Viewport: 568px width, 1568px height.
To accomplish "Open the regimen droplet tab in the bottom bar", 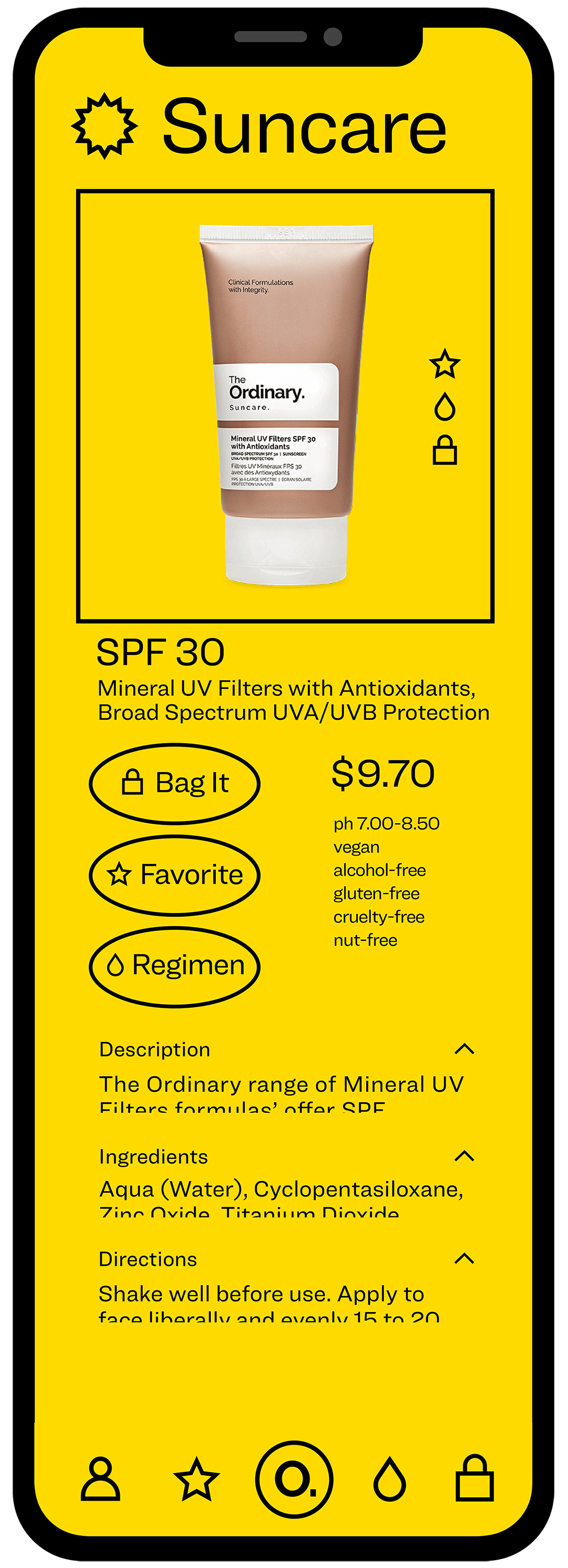I will click(x=389, y=1479).
